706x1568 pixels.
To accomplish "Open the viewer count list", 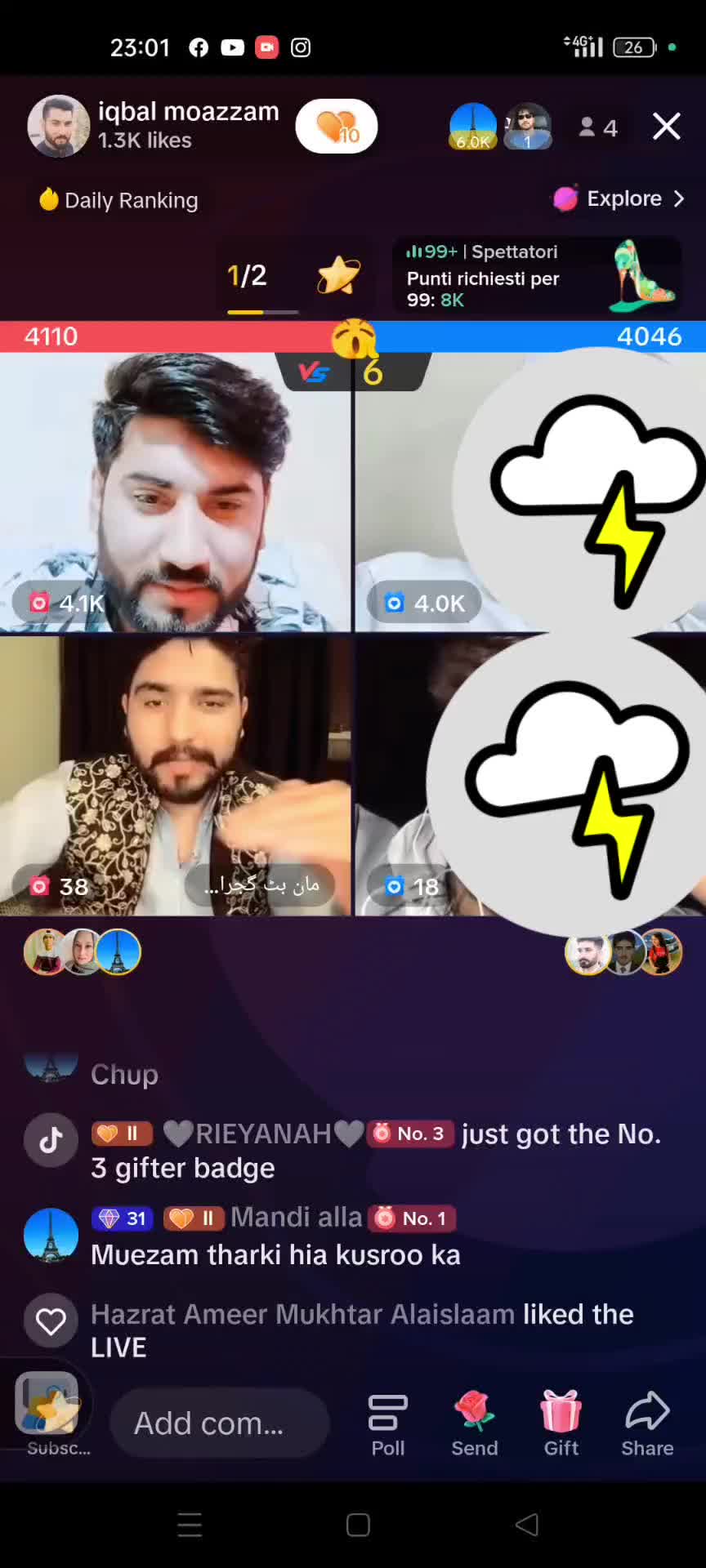I will click(x=598, y=127).
